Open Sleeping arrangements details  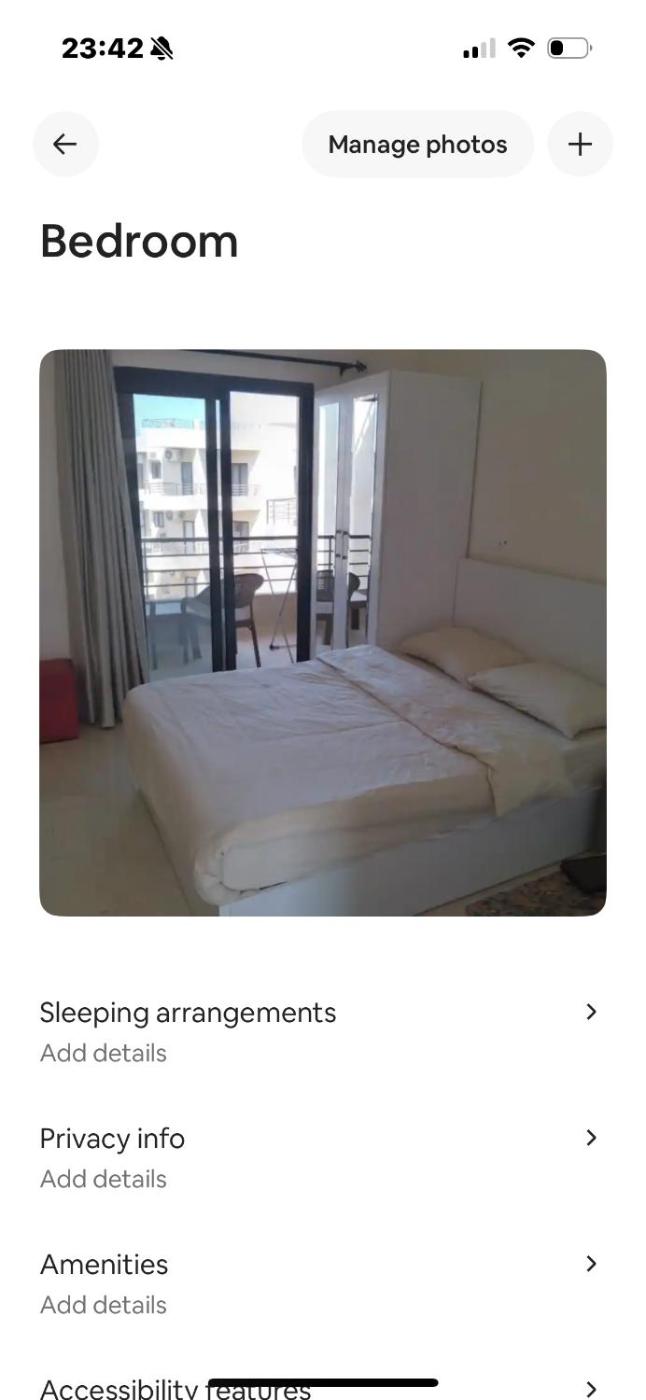pyautogui.click(x=322, y=1030)
